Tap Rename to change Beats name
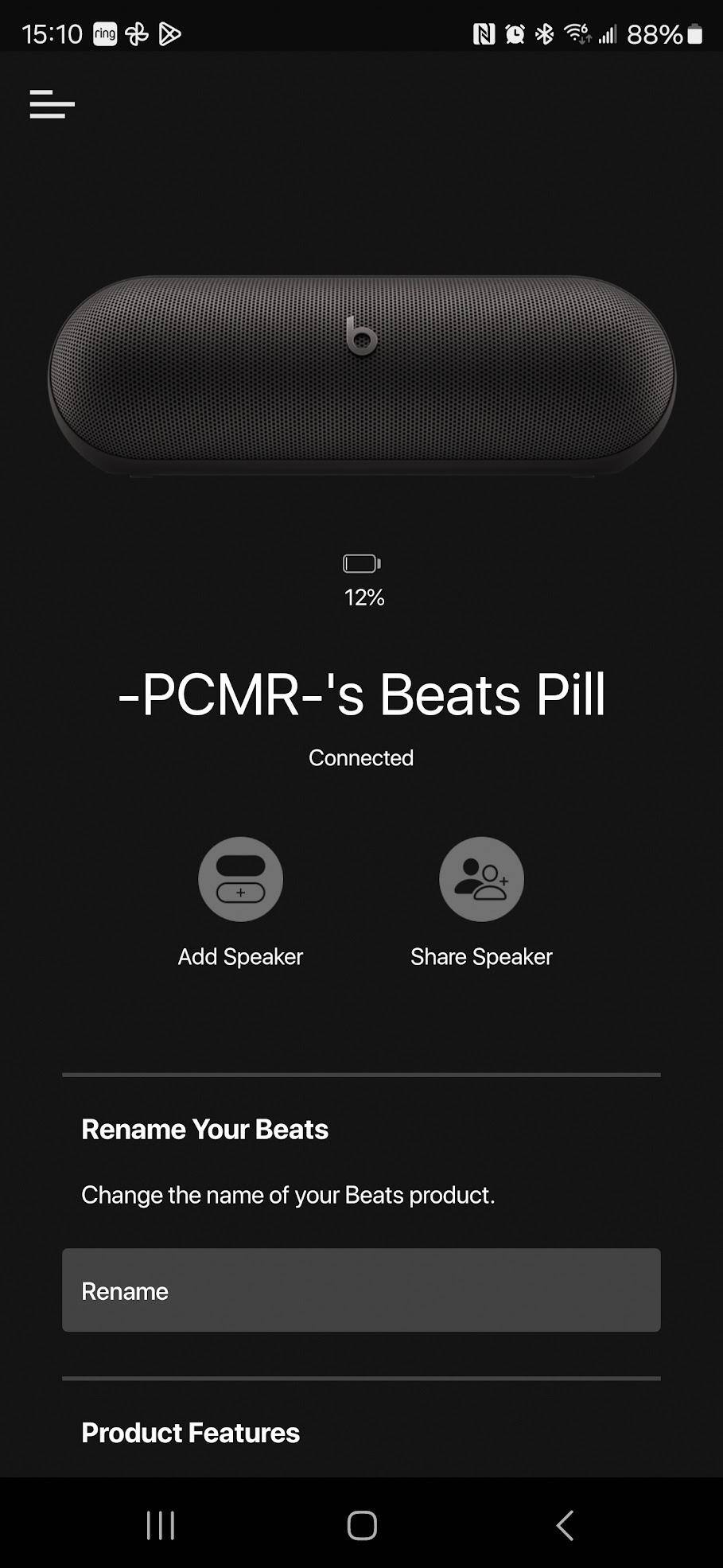 pyautogui.click(x=361, y=1290)
